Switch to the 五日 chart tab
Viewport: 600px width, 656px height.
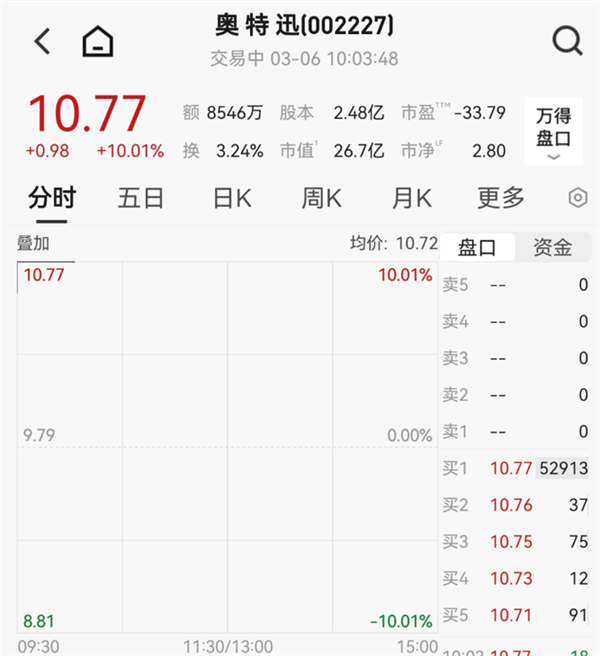[x=141, y=198]
